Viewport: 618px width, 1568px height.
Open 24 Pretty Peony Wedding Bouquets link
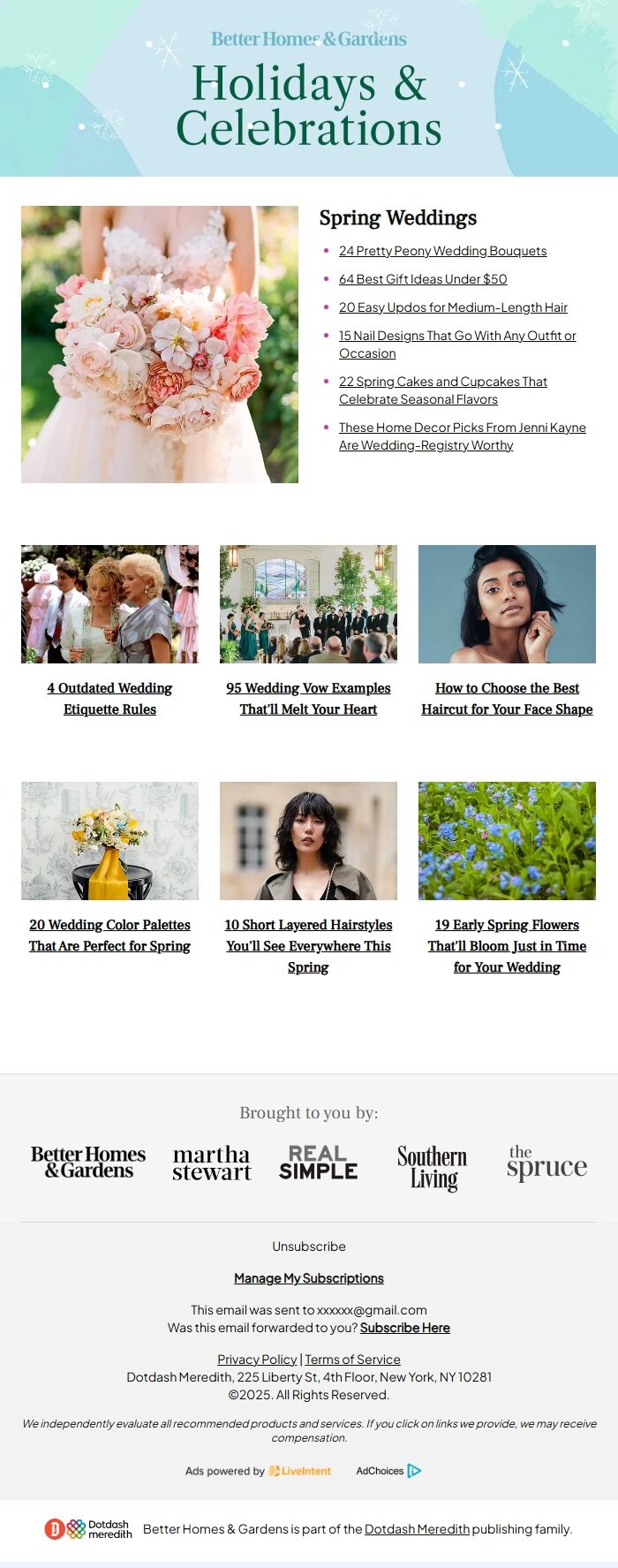pyautogui.click(x=442, y=251)
